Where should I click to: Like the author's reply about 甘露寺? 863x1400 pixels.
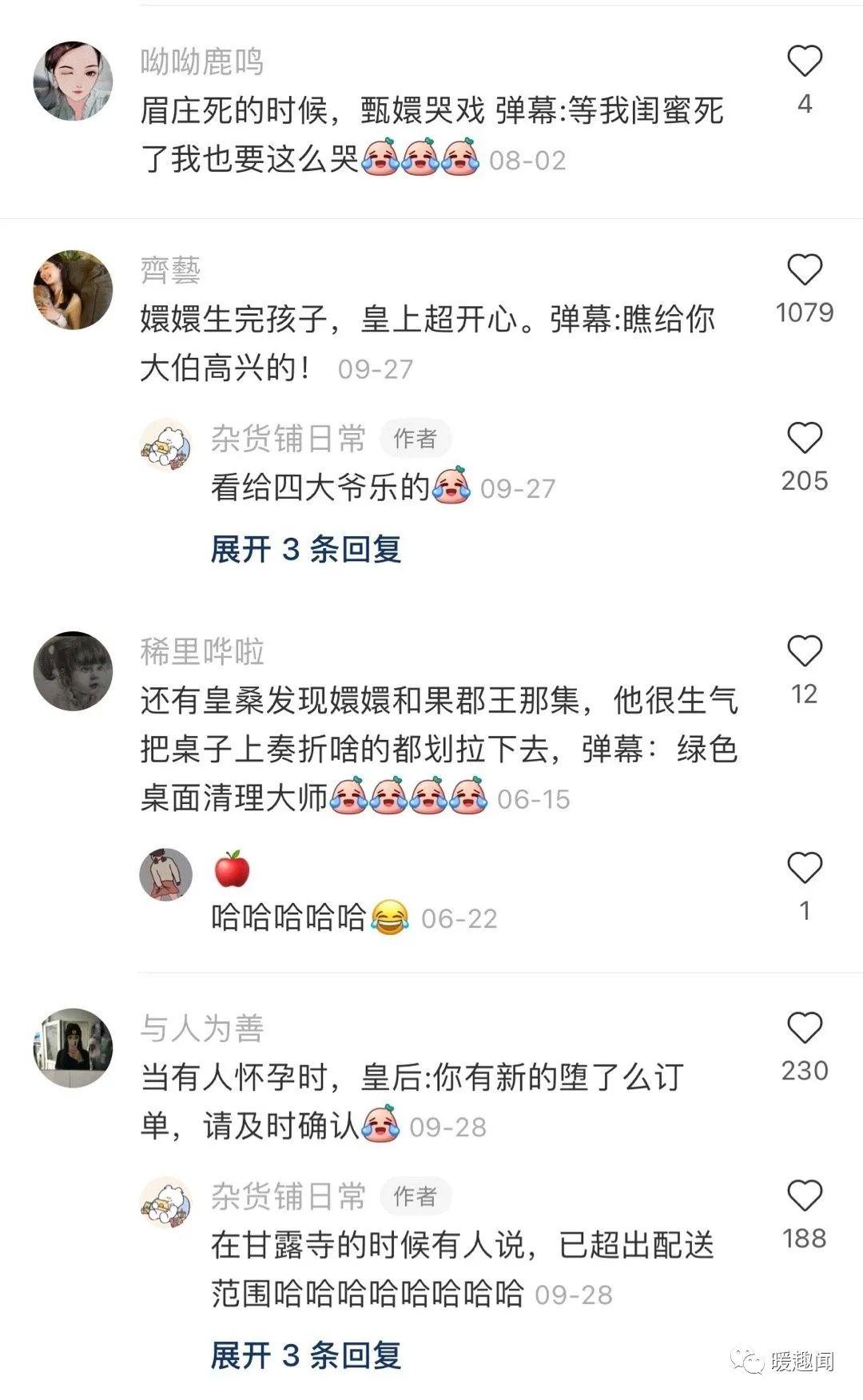click(x=804, y=1196)
